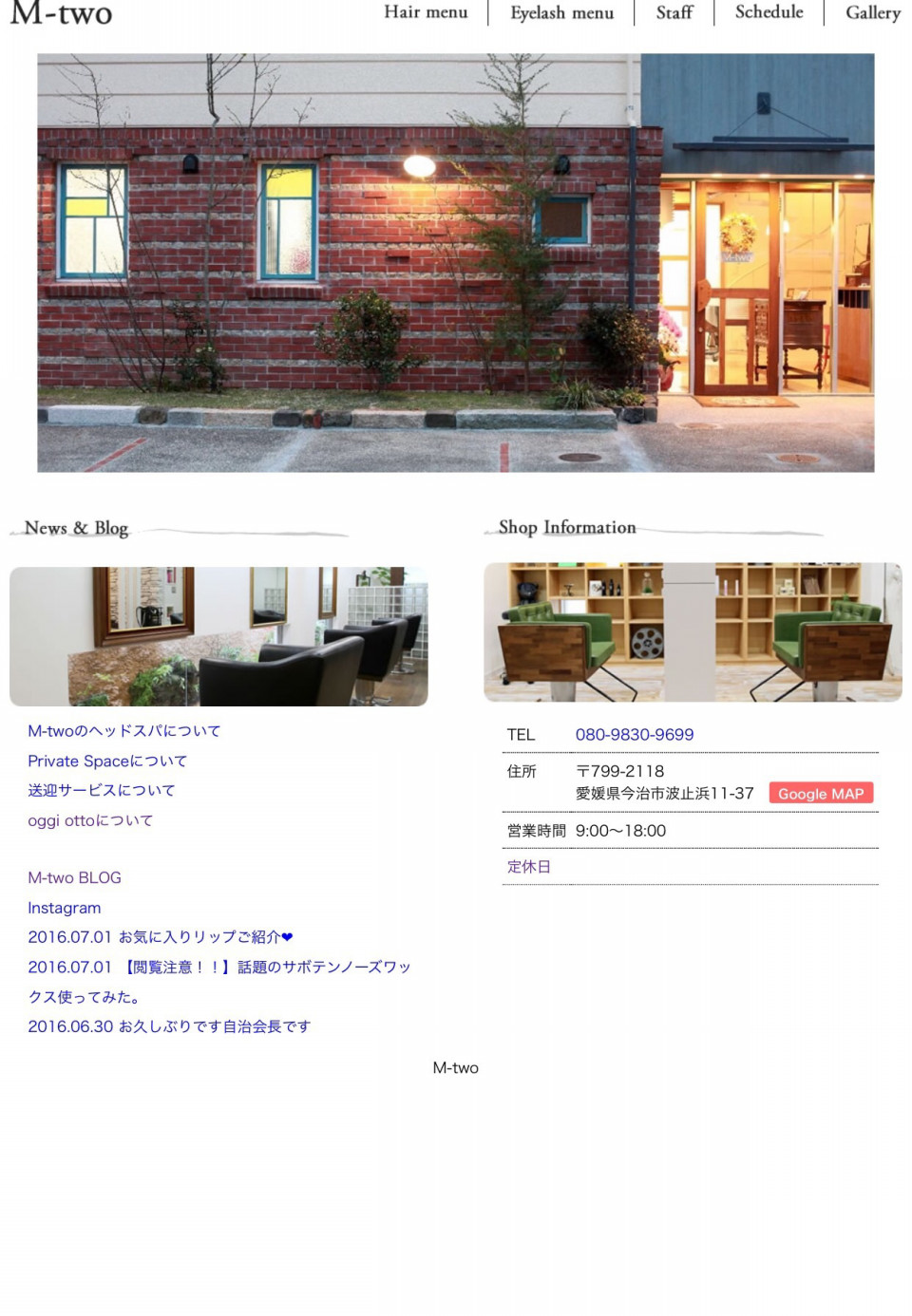Open the Gallery page
The width and height of the screenshot is (912, 1316).
(872, 12)
